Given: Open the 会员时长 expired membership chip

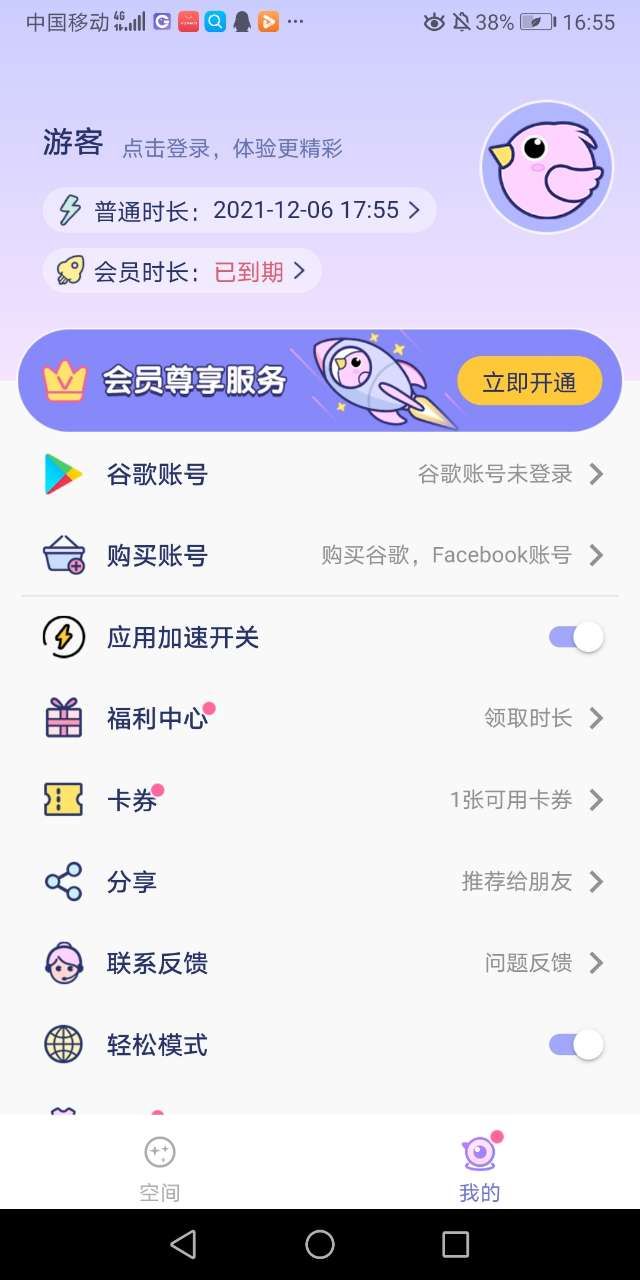Looking at the screenshot, I should 182,271.
